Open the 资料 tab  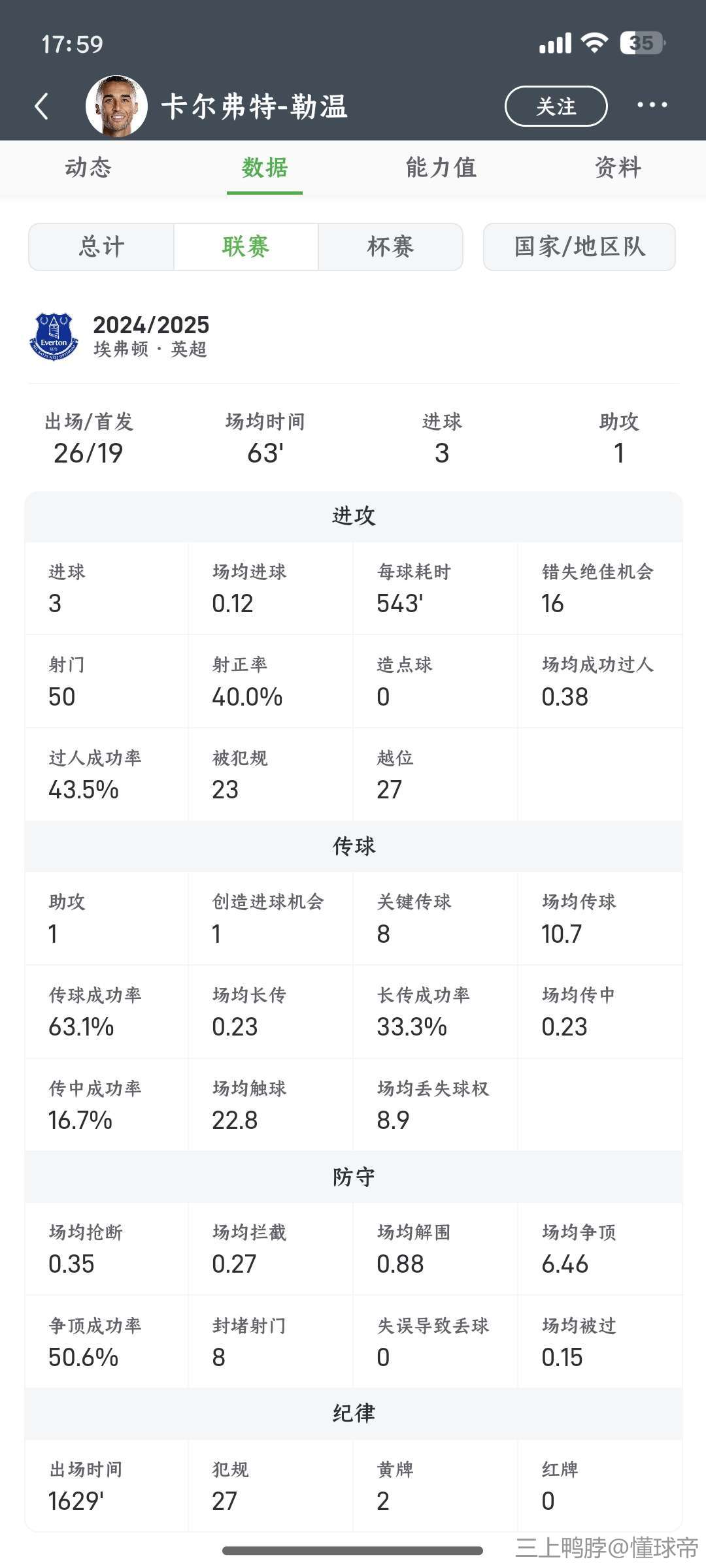pyautogui.click(x=618, y=168)
